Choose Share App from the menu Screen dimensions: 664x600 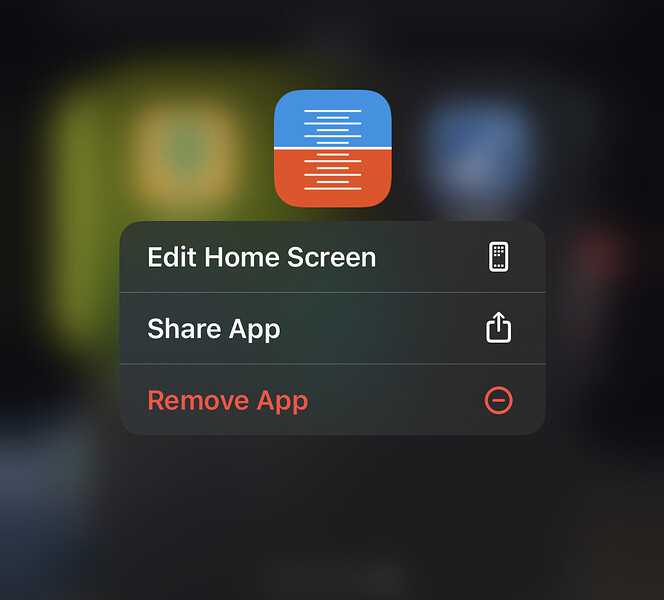pos(330,329)
